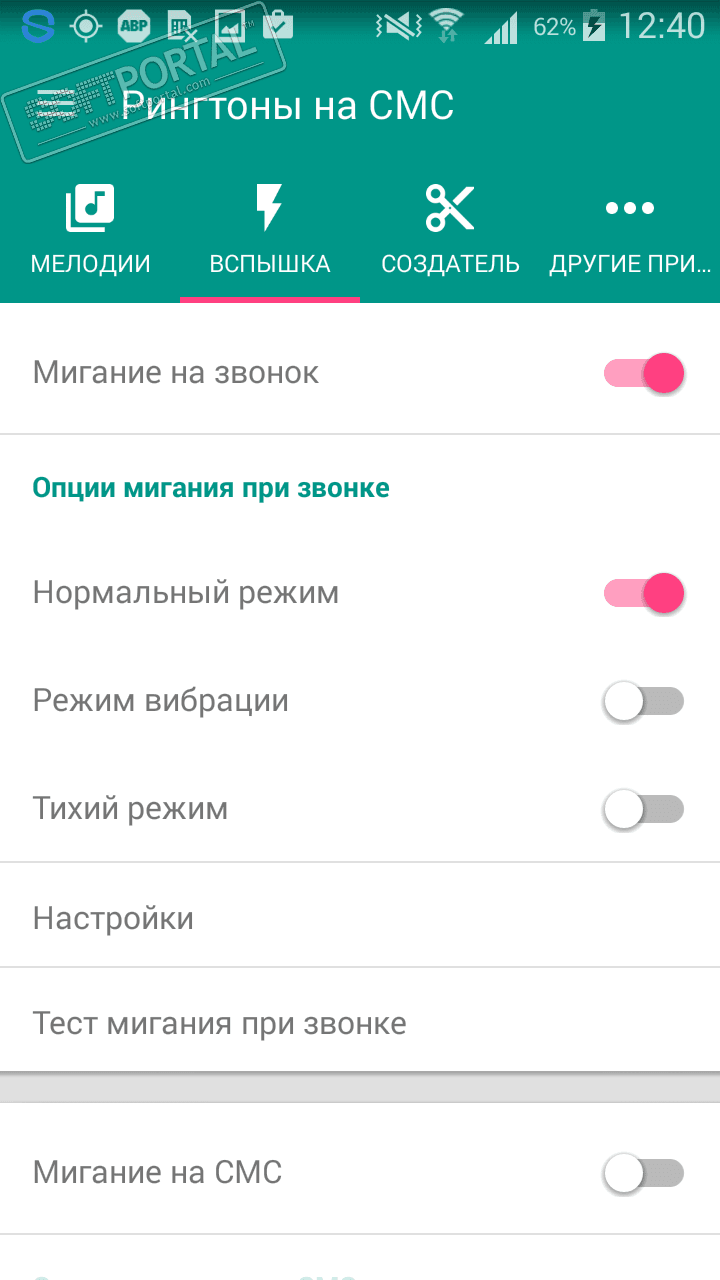
Task: Run Тест мигания при звонке
Action: tap(360, 1023)
